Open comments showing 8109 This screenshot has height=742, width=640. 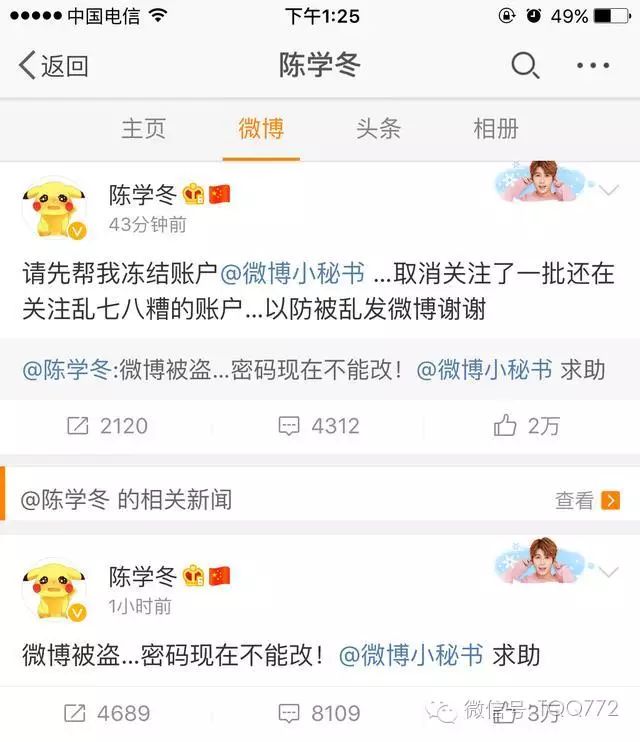320,714
